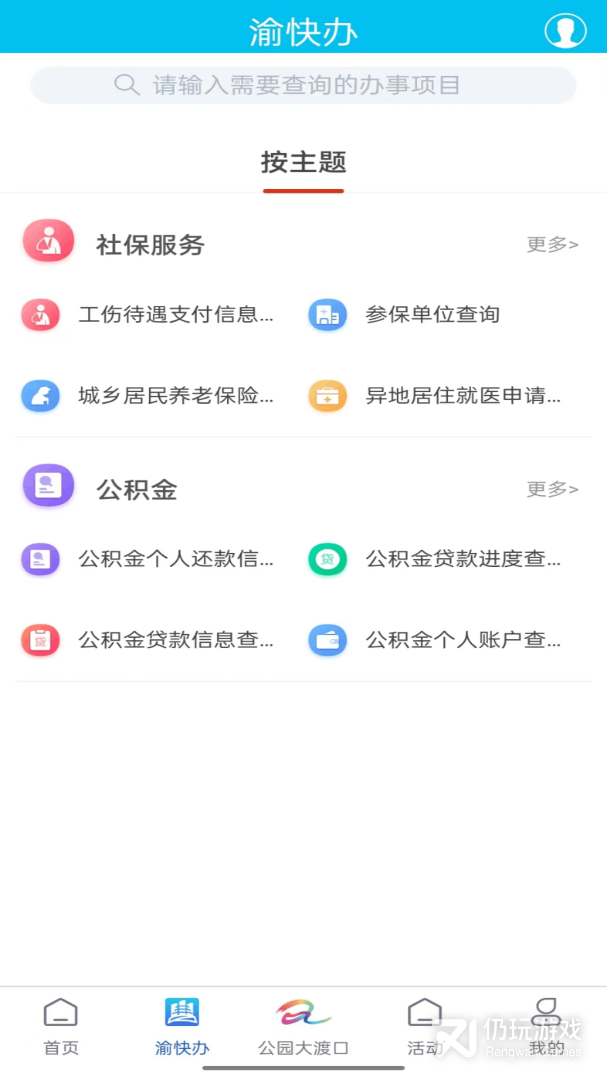607x1080 pixels.
Task: View 更多 in 社保服务 section
Action: pyautogui.click(x=552, y=244)
